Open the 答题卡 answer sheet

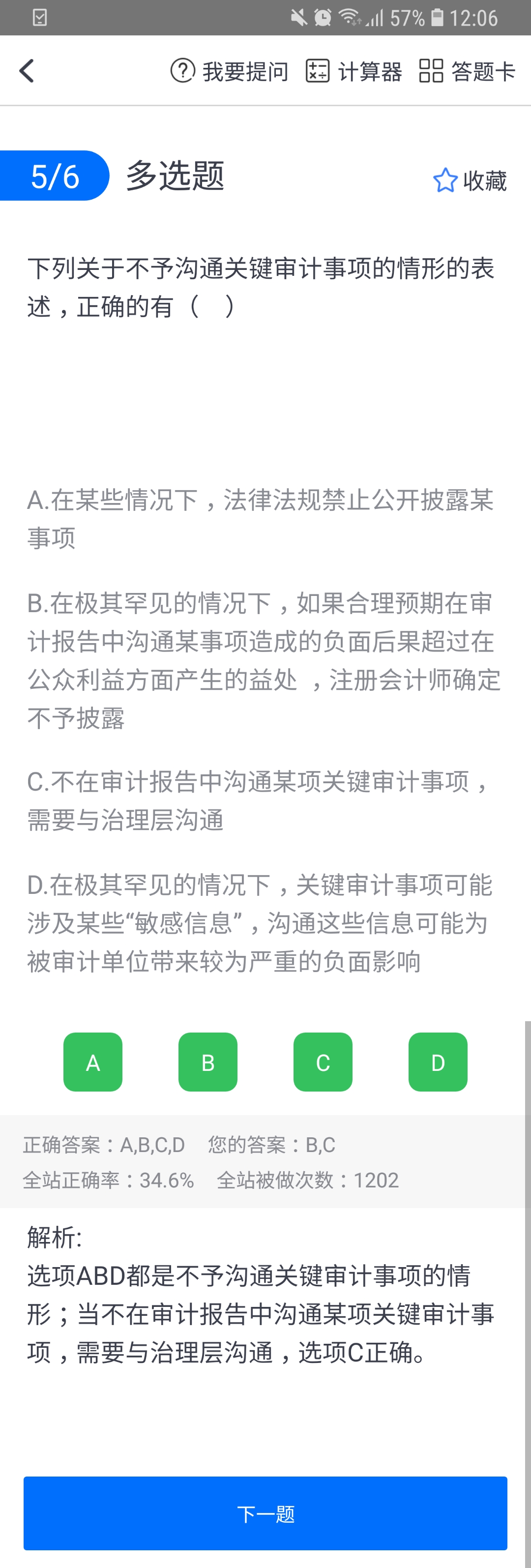coord(467,71)
